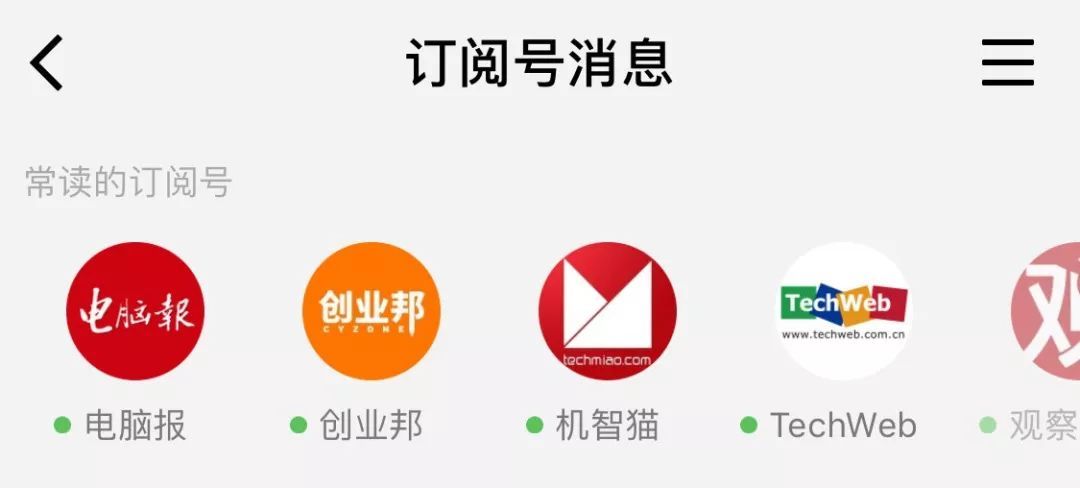Image resolution: width=1080 pixels, height=488 pixels.
Task: Open the 机智猫 subscription account
Action: pyautogui.click(x=607, y=311)
